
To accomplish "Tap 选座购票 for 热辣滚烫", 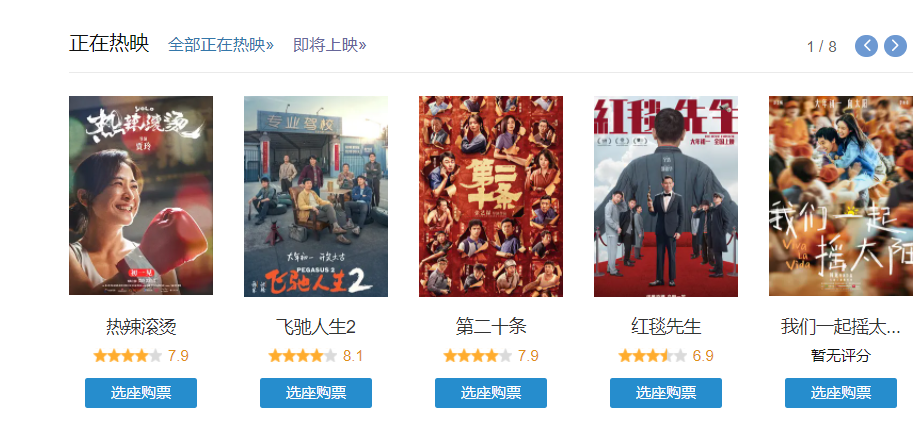I will (141, 393).
